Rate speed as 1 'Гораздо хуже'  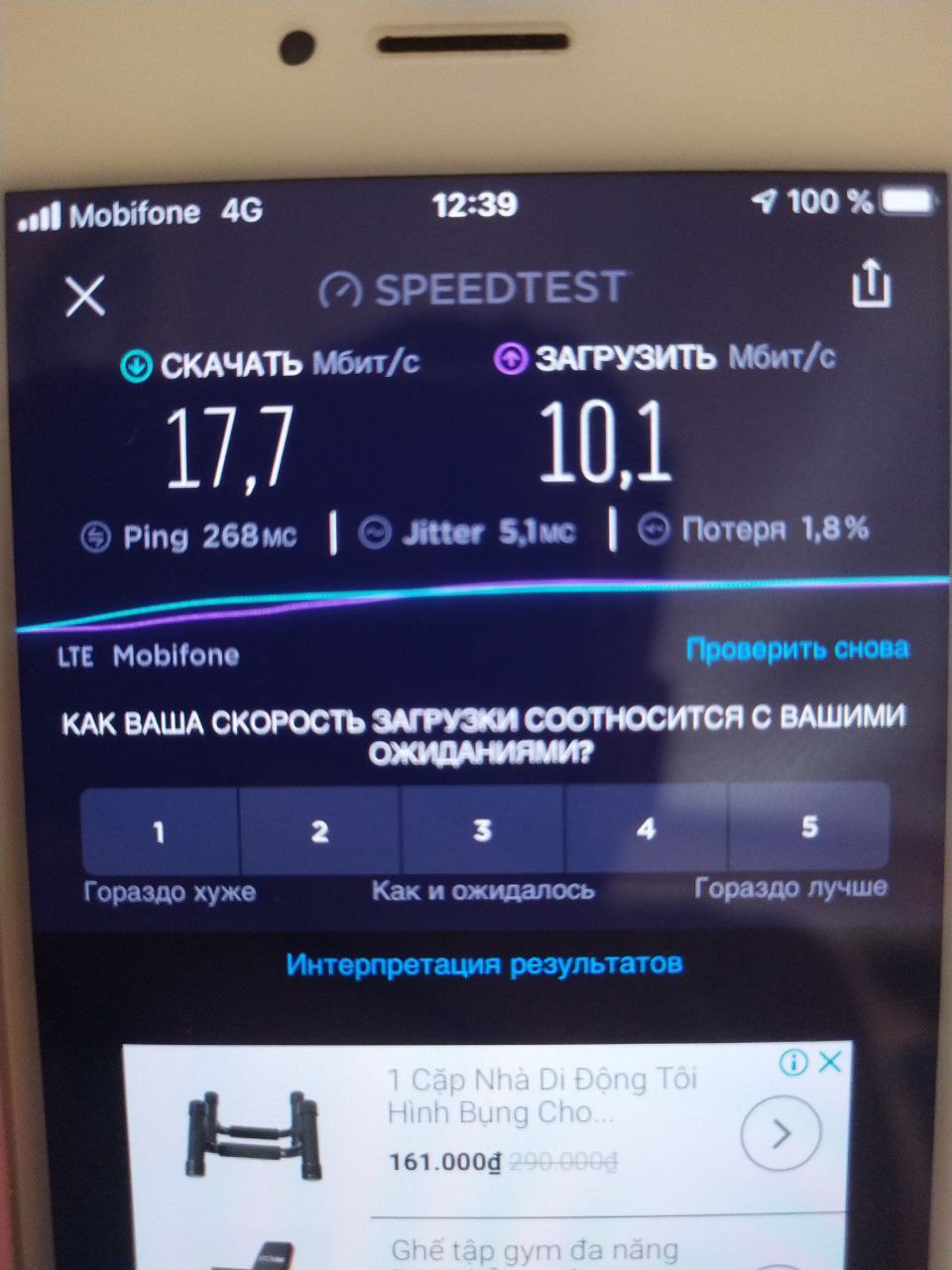click(159, 829)
